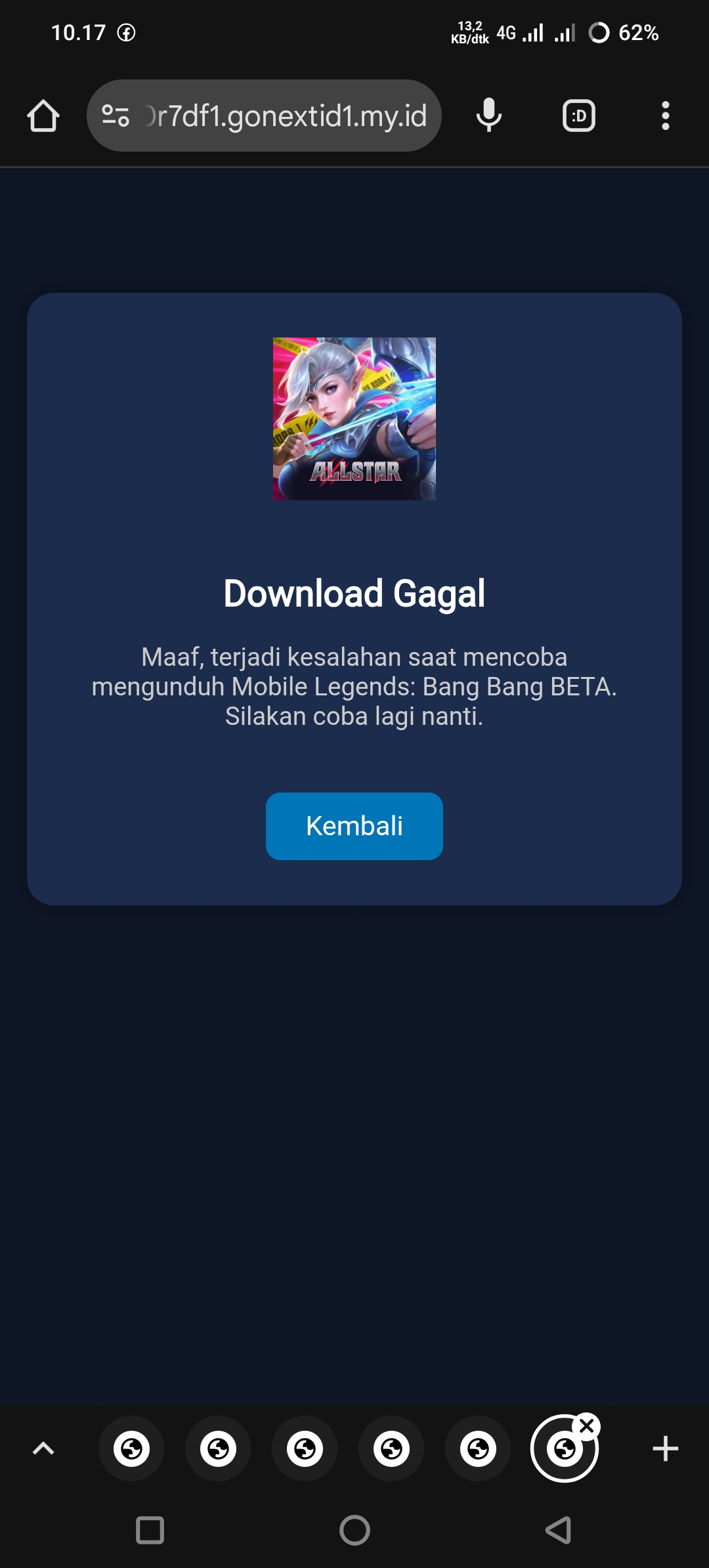Switch to the fifth tab in the strip

click(x=478, y=1448)
